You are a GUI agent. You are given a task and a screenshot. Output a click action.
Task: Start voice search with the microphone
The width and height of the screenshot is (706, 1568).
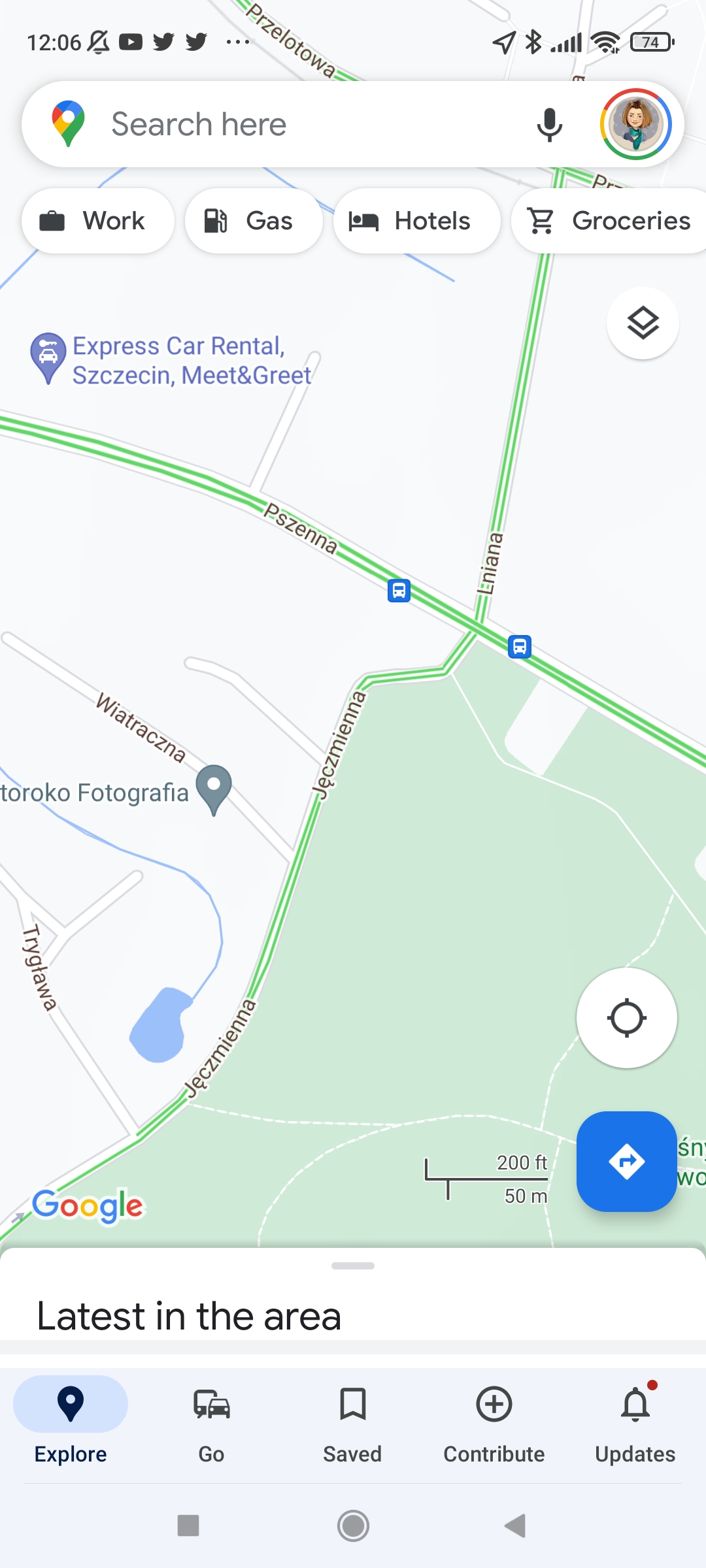point(549,124)
